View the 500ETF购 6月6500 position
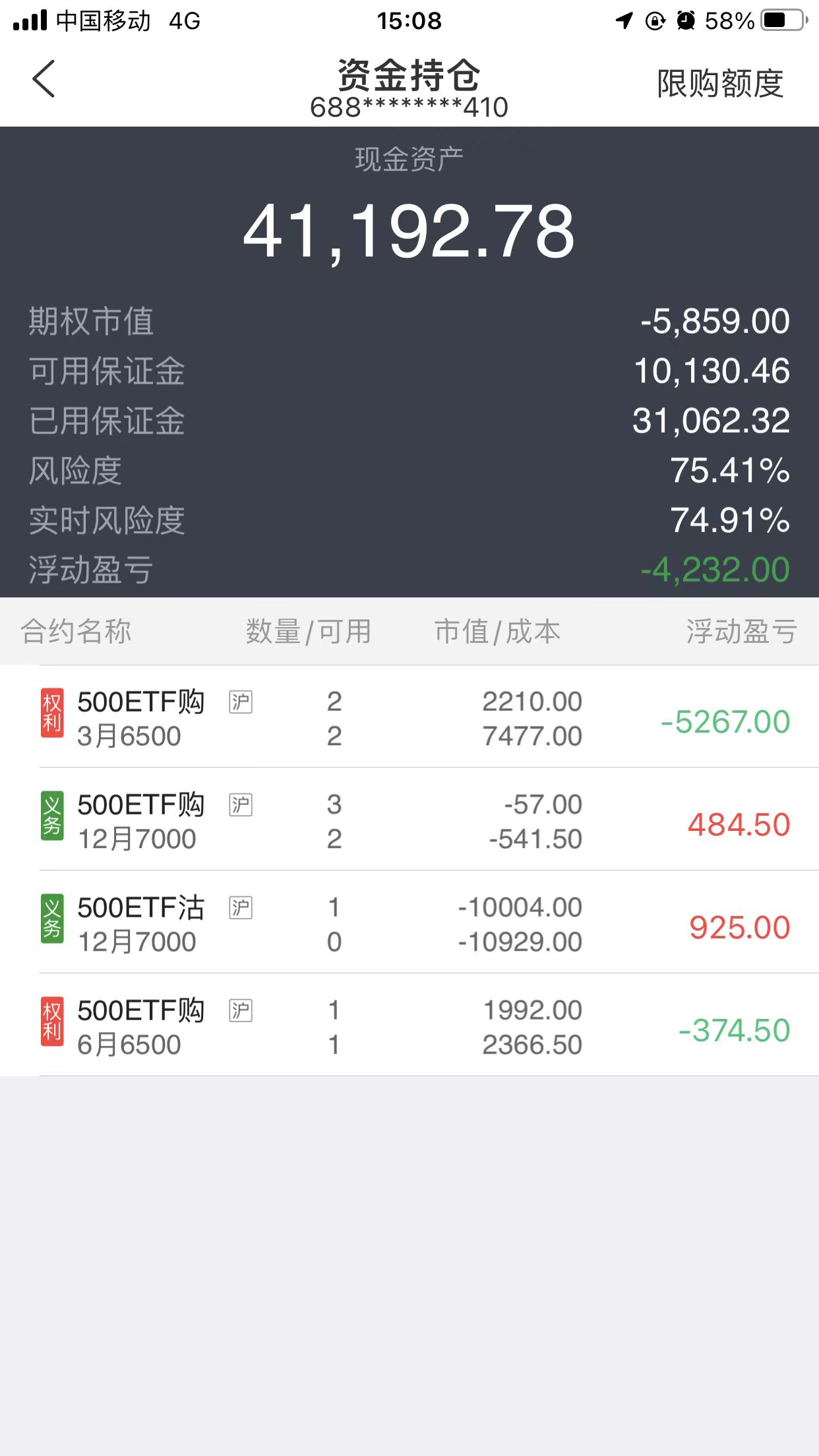Viewport: 819px width, 1456px height. (x=409, y=1026)
